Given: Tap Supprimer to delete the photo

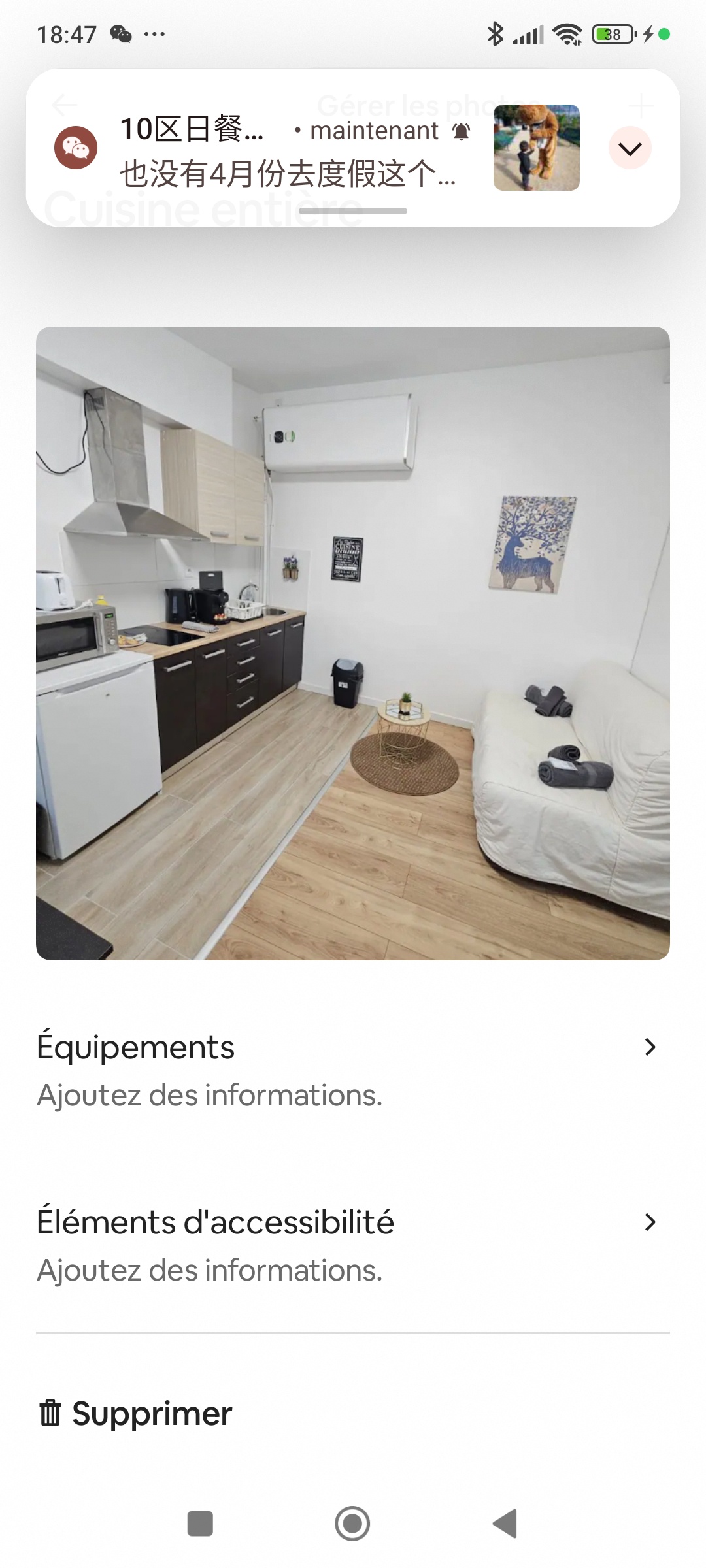Looking at the screenshot, I should pyautogui.click(x=136, y=1413).
